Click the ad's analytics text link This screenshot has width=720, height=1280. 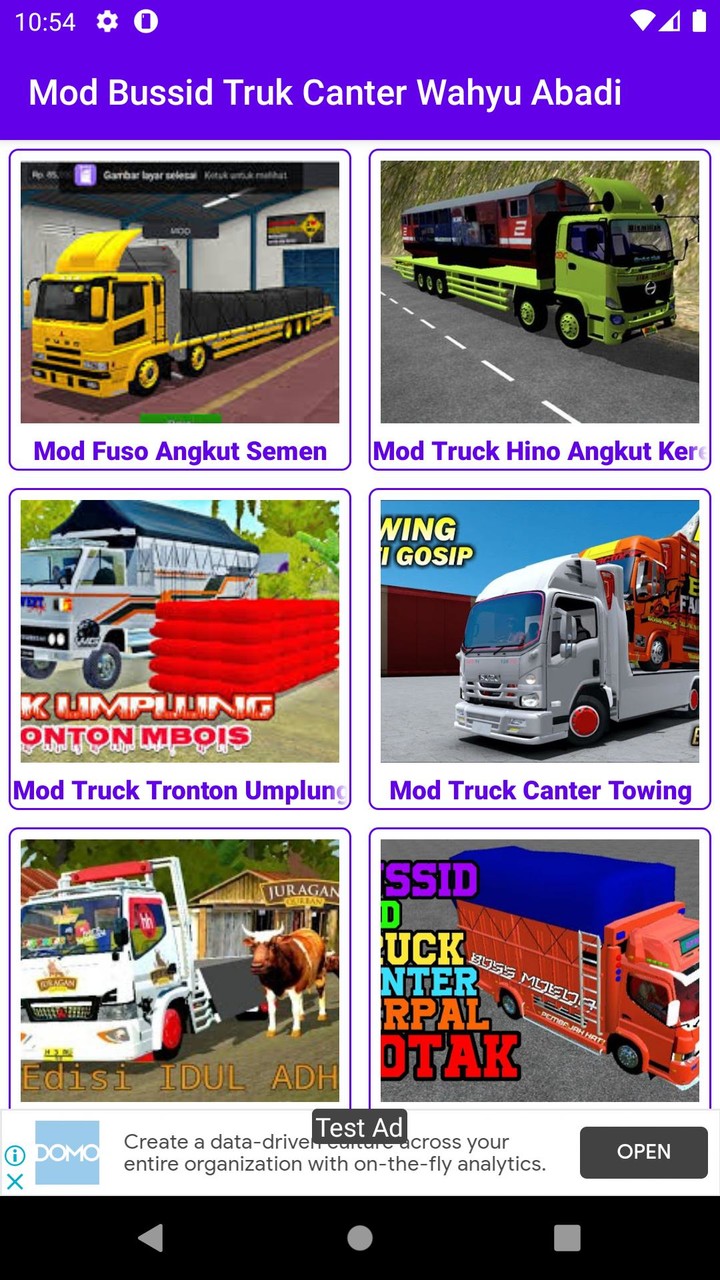tap(330, 1152)
